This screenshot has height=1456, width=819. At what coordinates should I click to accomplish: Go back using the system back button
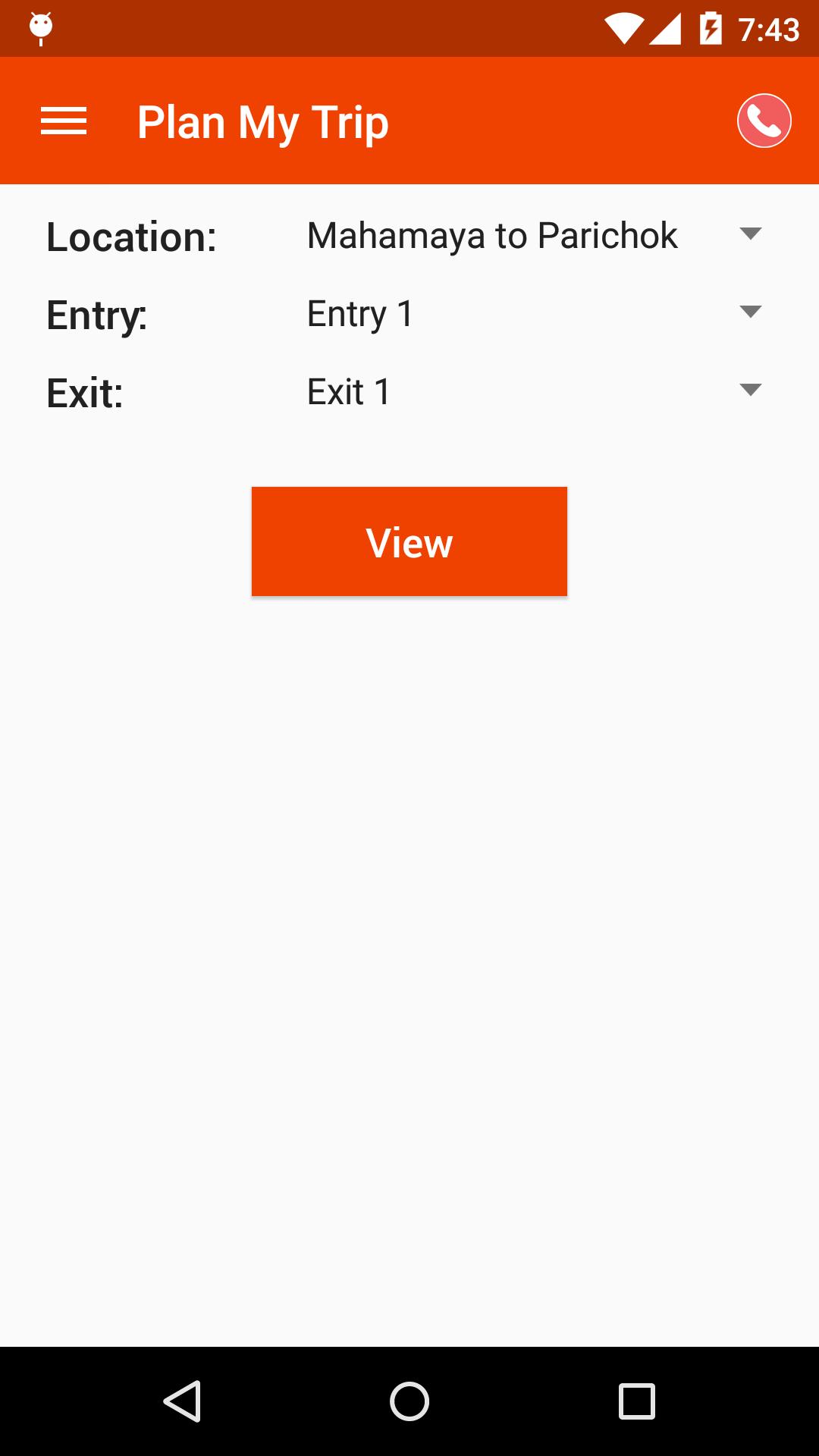click(x=182, y=1401)
